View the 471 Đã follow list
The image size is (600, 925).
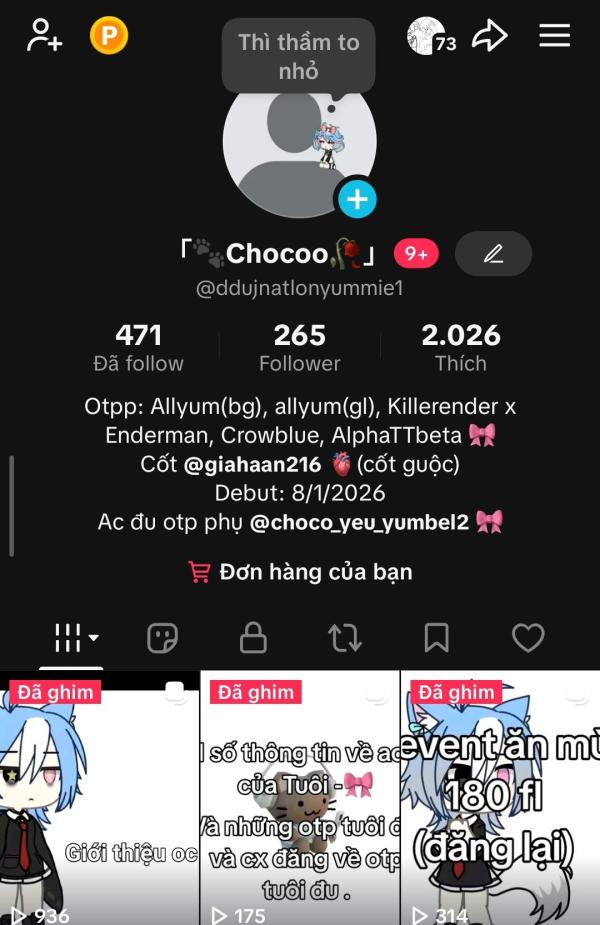click(138, 347)
